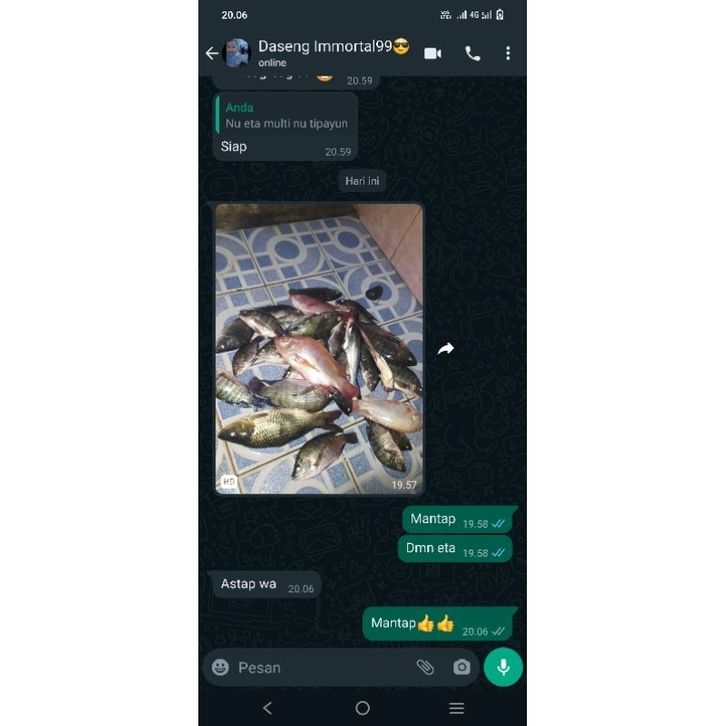Record a voice message
The width and height of the screenshot is (726, 726).
503,667
